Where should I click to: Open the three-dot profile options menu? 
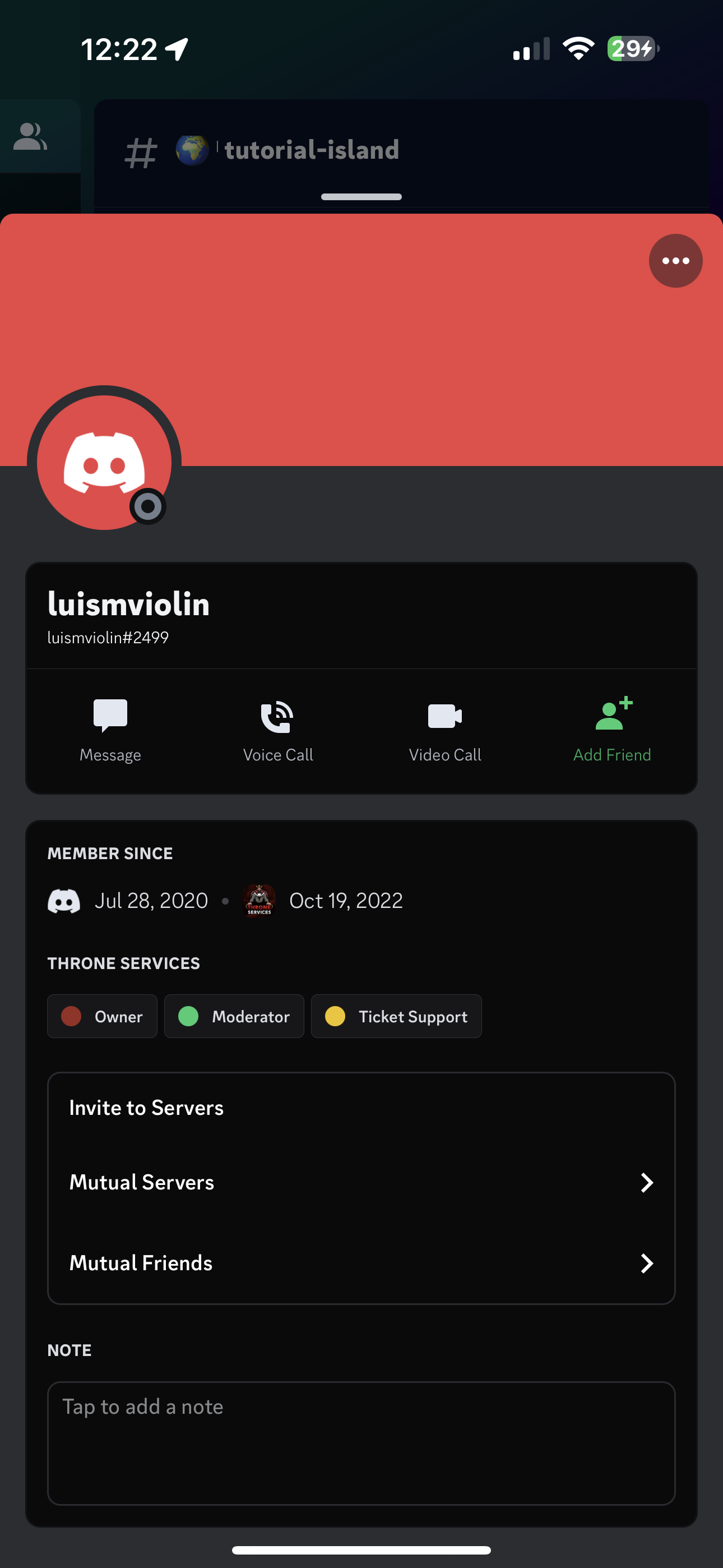pyautogui.click(x=675, y=261)
